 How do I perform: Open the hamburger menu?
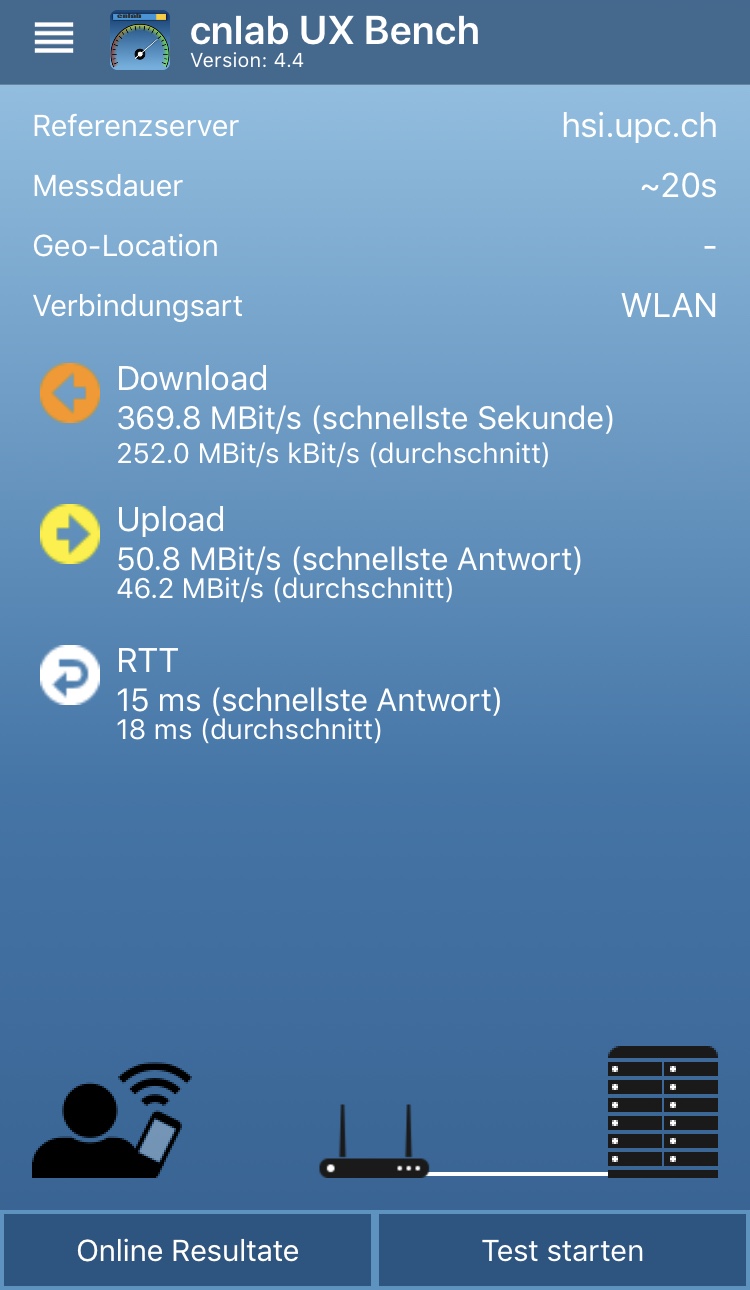click(x=54, y=38)
